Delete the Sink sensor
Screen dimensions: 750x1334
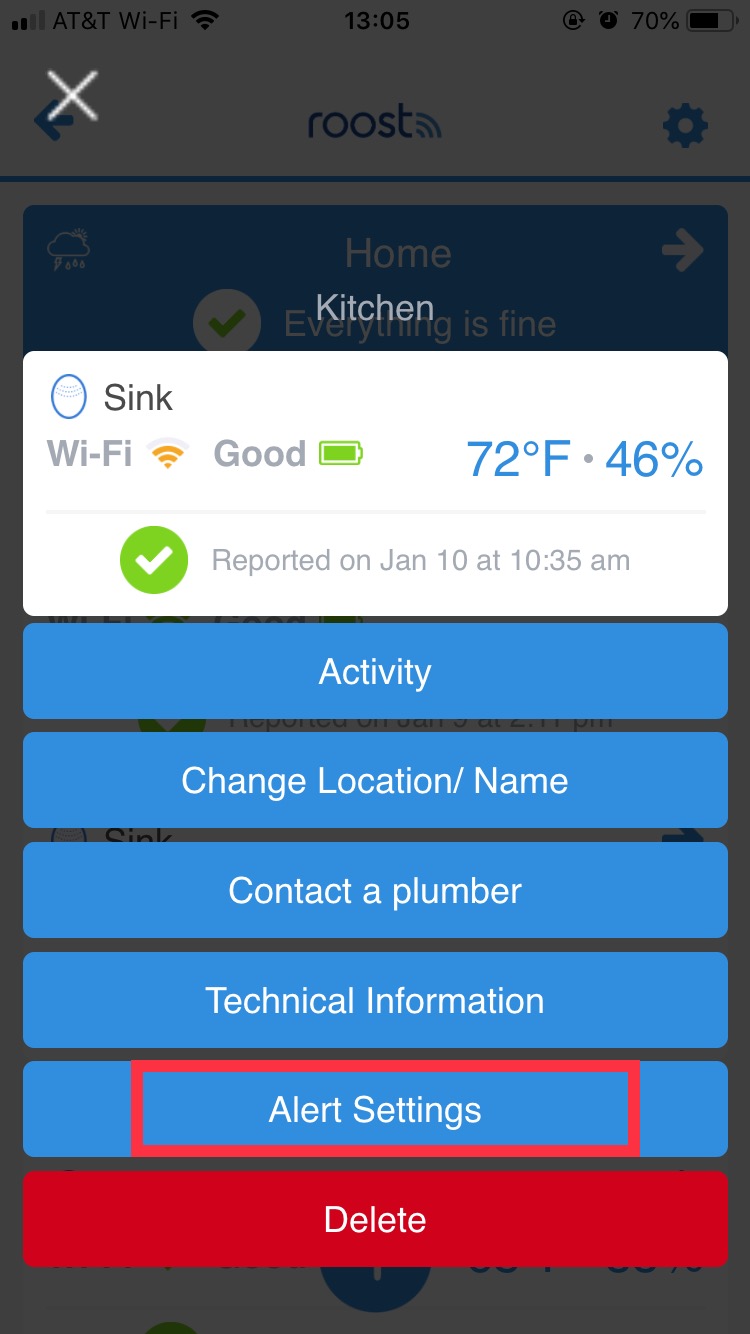click(x=375, y=1219)
